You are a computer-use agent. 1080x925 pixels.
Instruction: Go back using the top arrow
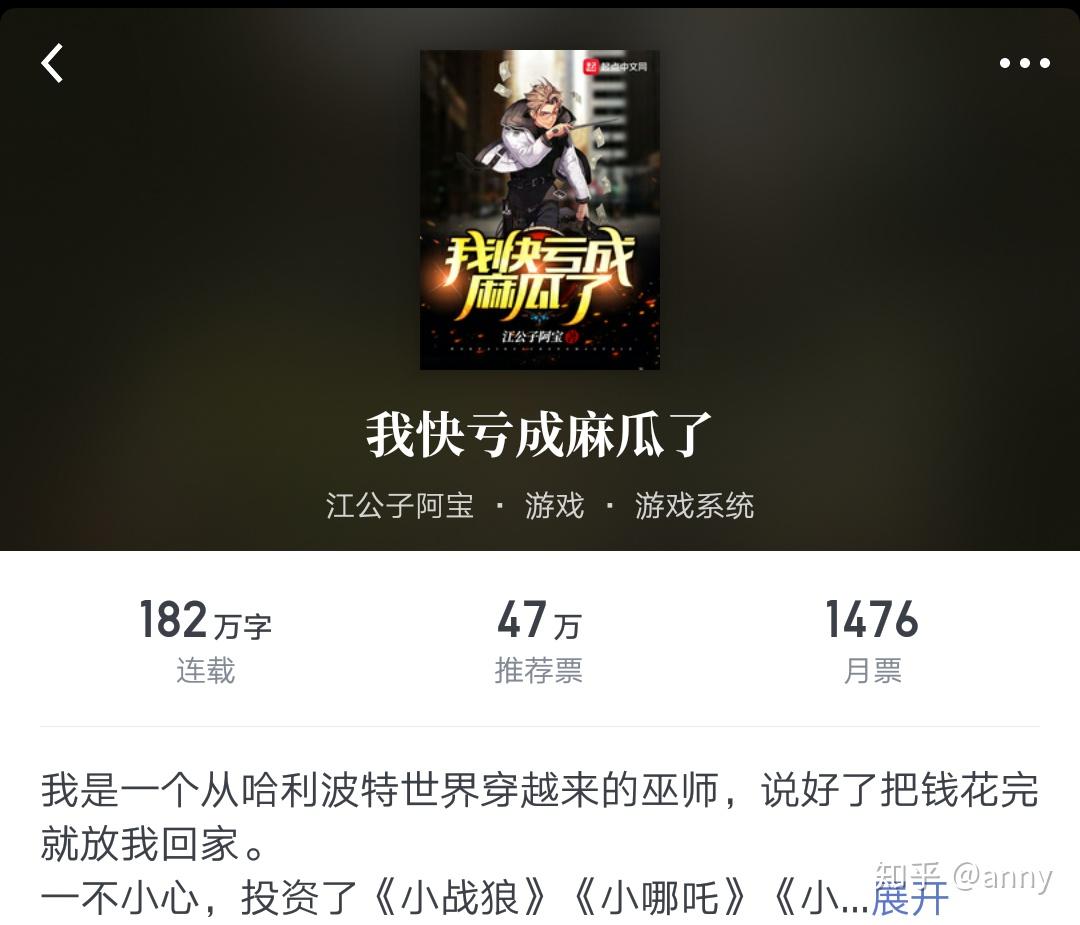click(52, 63)
